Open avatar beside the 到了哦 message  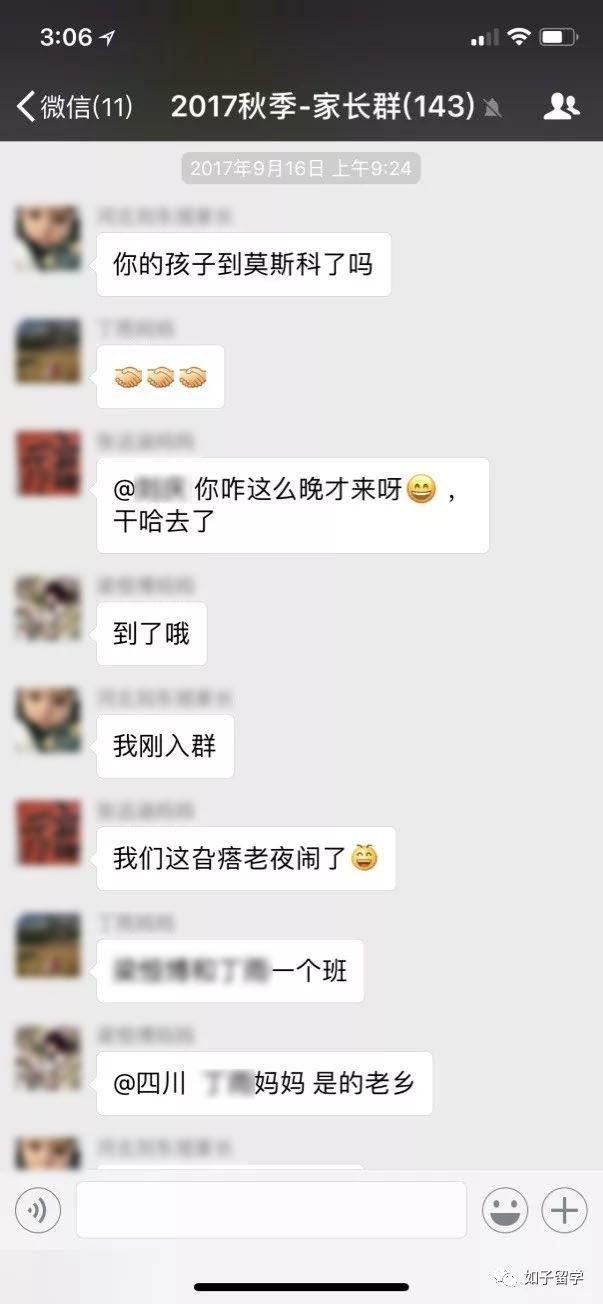click(x=48, y=608)
